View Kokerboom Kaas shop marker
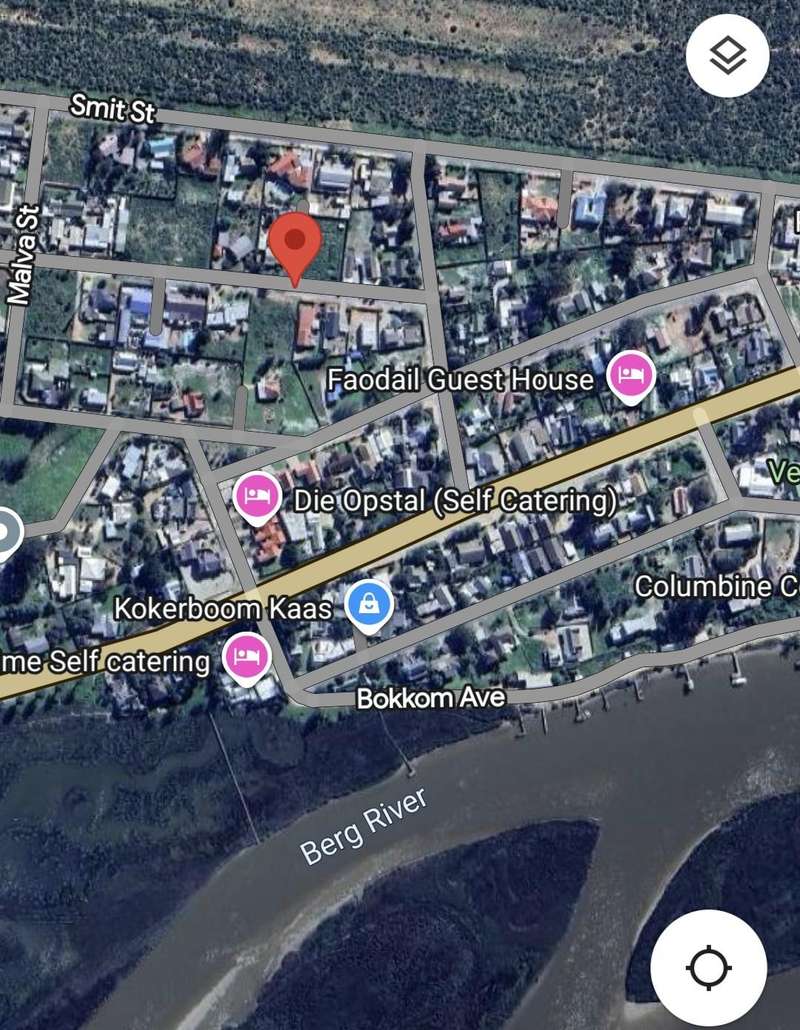This screenshot has height=1030, width=800. 369,605
